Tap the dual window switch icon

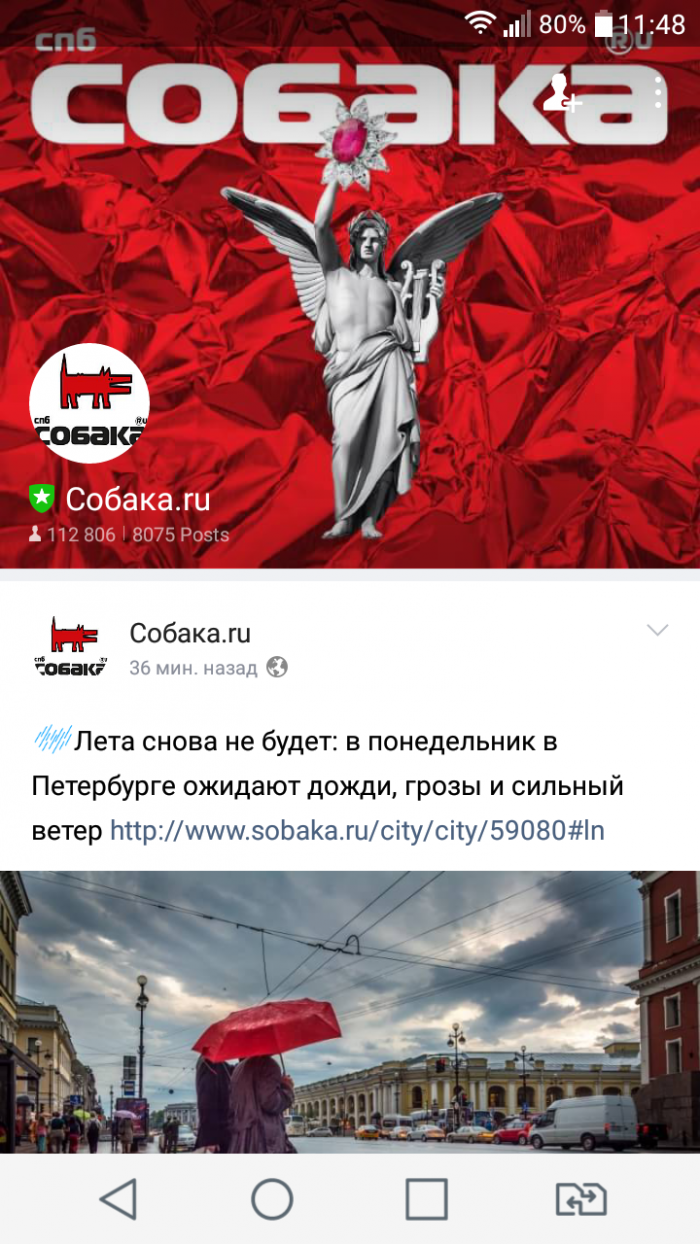[581, 1198]
